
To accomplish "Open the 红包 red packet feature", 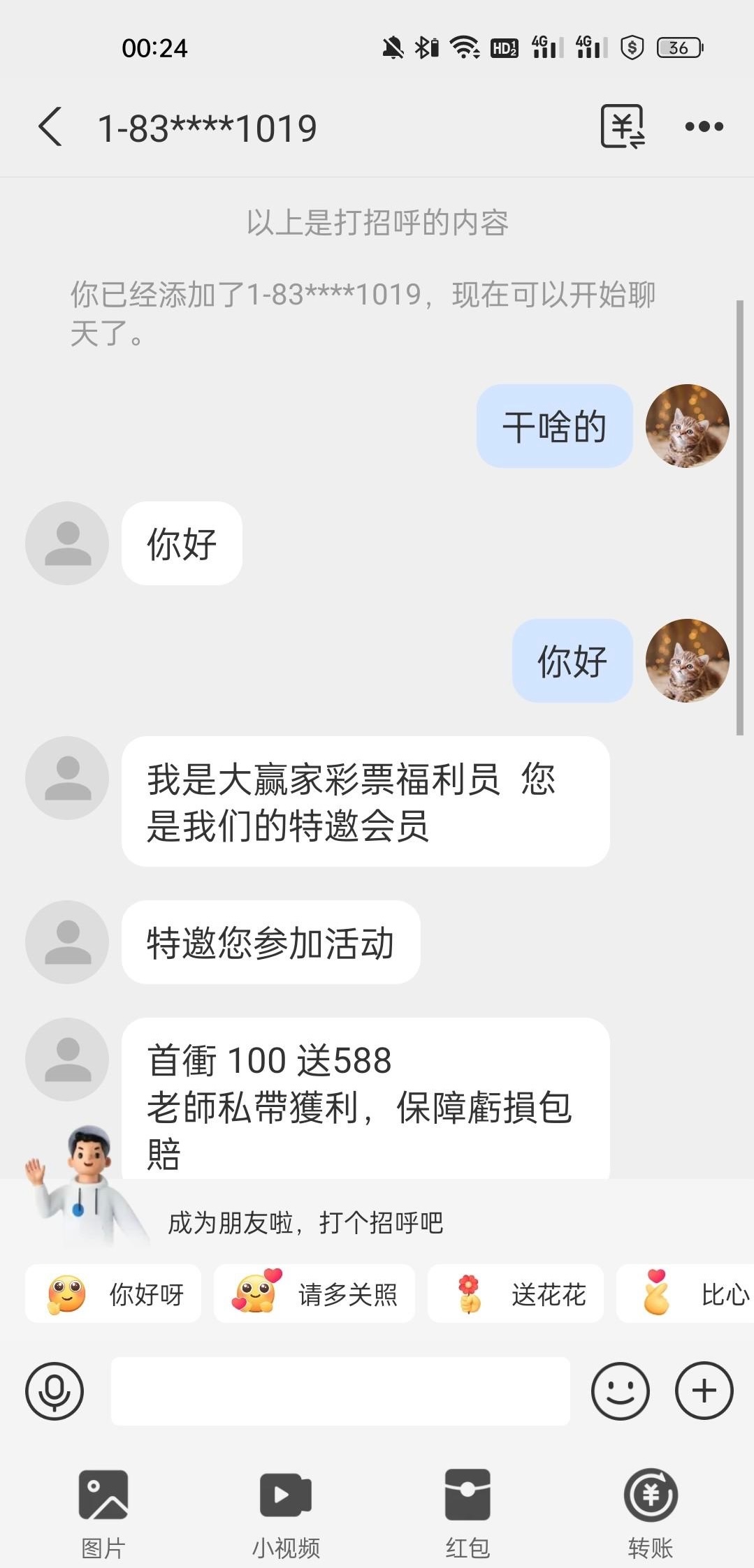I will [467, 1507].
